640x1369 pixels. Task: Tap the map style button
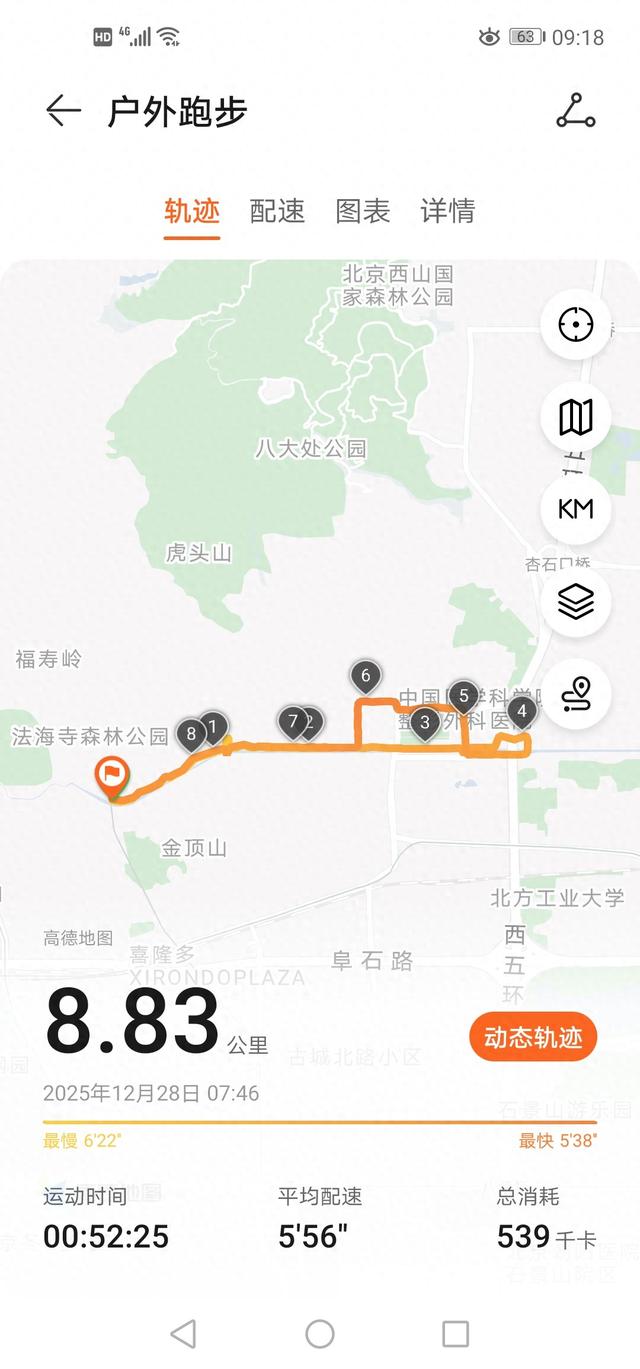tap(575, 417)
